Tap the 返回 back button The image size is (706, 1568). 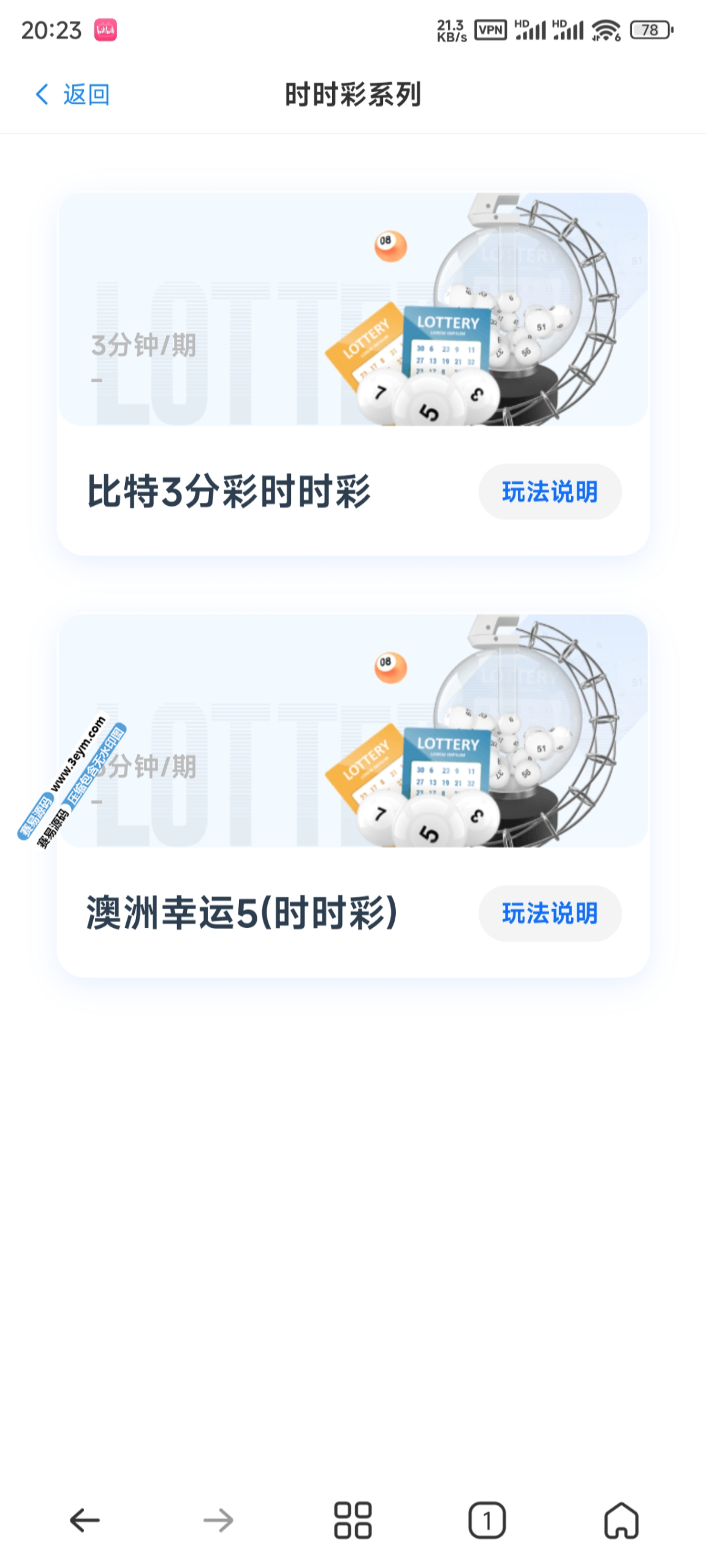coord(72,95)
